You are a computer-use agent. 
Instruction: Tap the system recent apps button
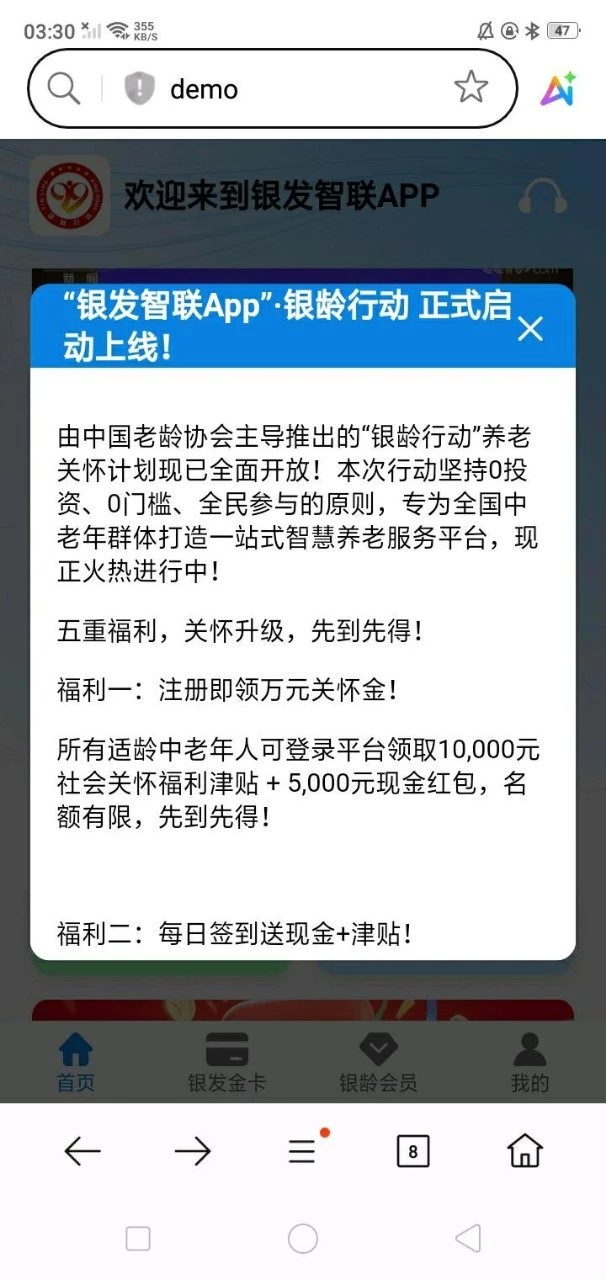pyautogui.click(x=138, y=1239)
